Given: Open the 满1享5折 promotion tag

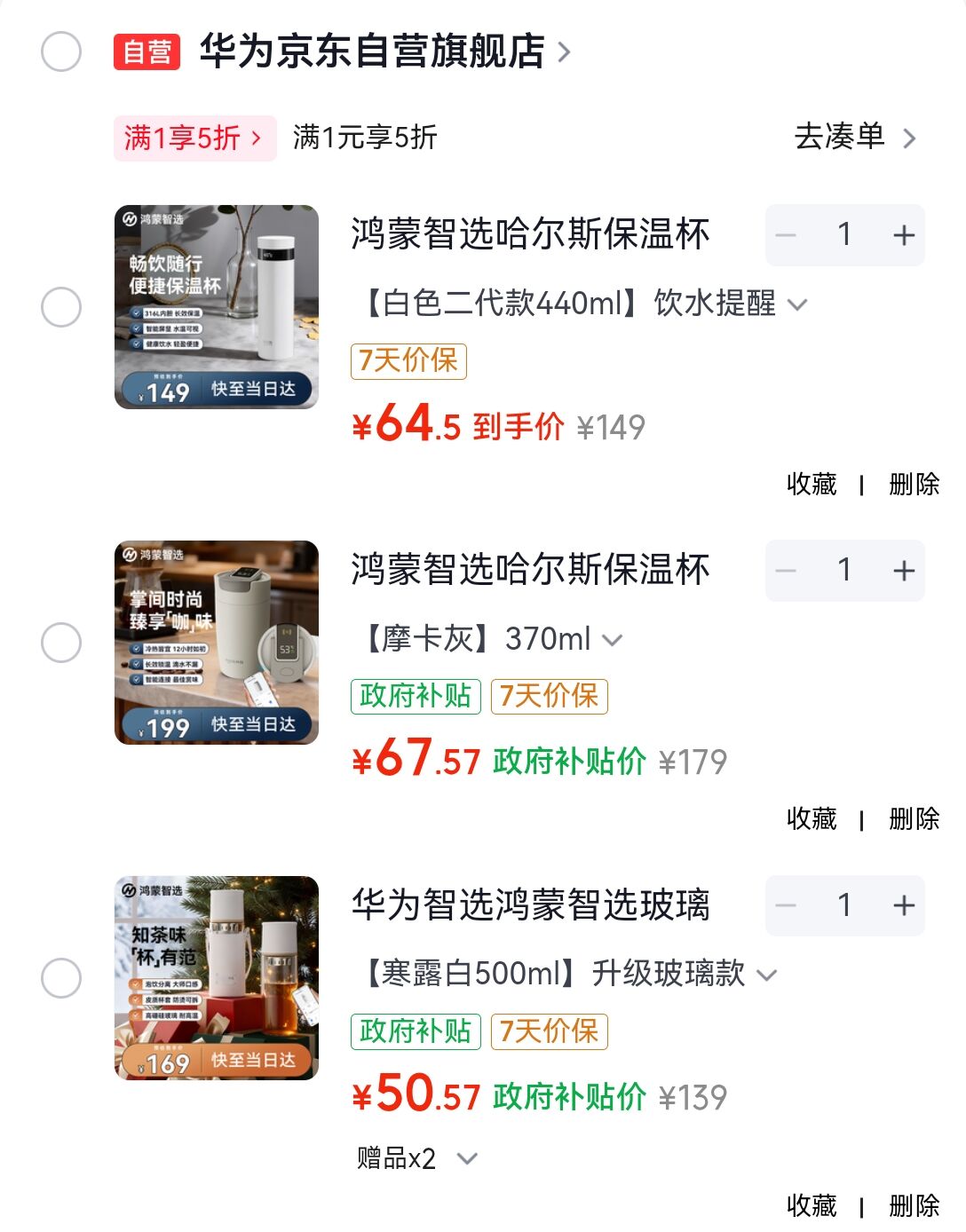Looking at the screenshot, I should (x=194, y=138).
